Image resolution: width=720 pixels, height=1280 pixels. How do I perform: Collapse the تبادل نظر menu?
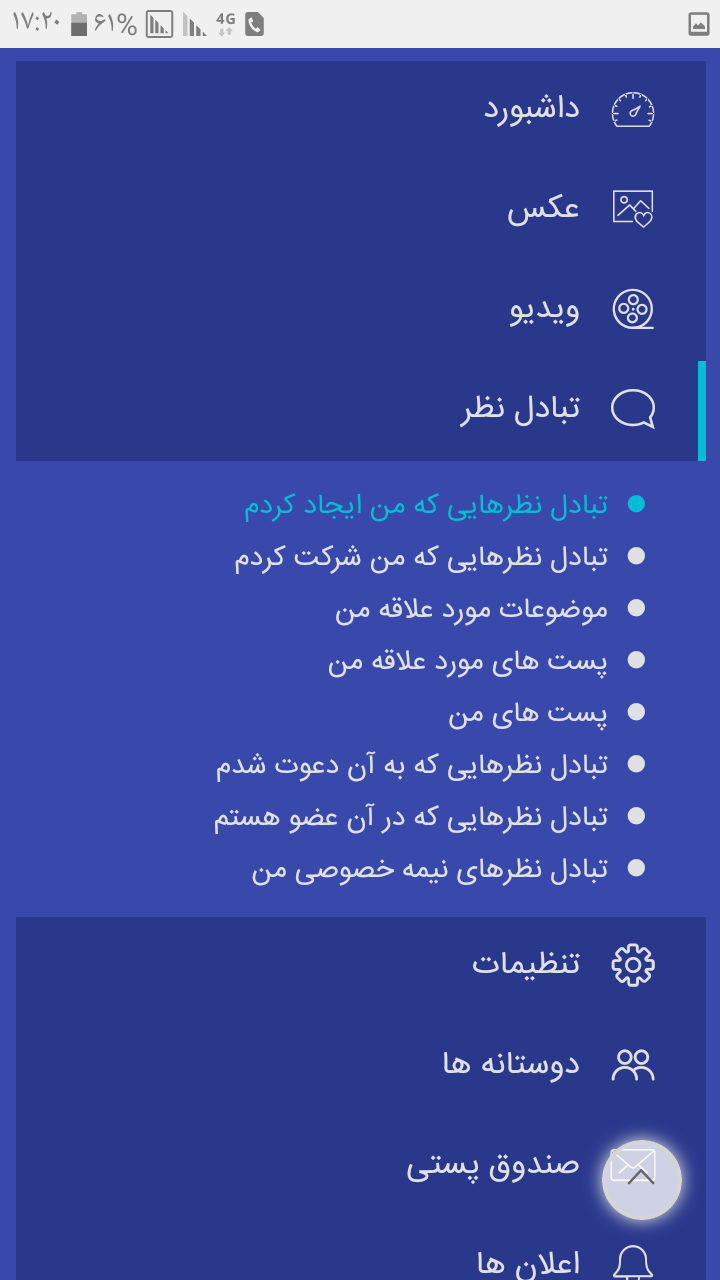(520, 409)
